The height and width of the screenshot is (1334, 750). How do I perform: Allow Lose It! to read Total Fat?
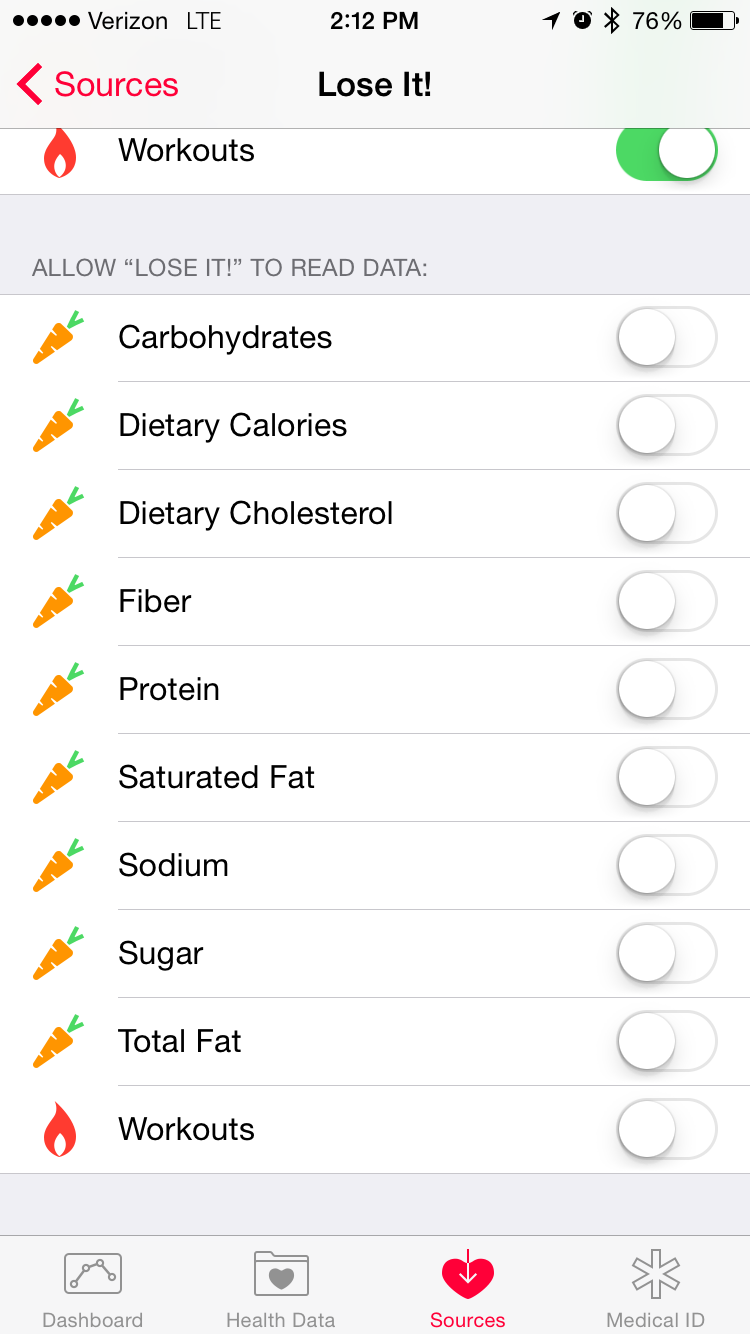[x=667, y=1042]
